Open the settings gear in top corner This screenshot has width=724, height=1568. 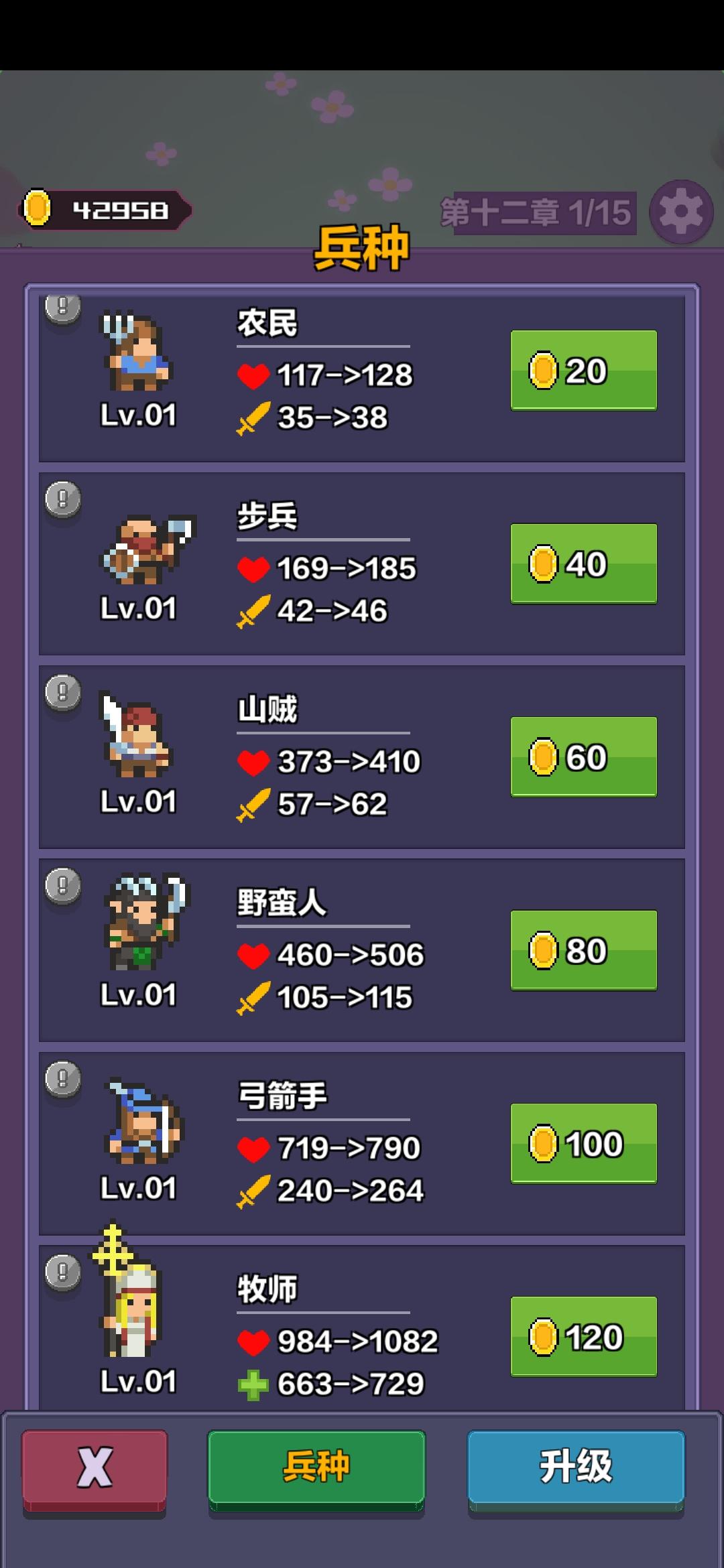[680, 210]
